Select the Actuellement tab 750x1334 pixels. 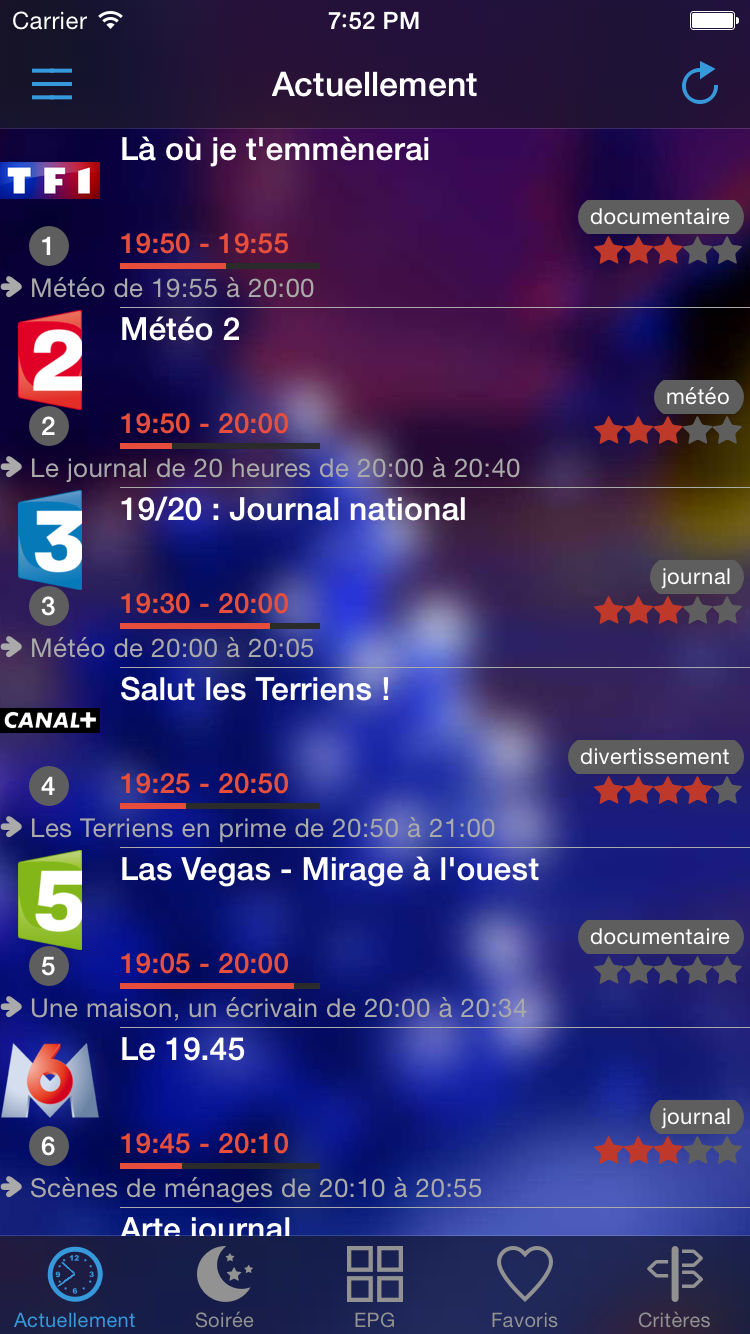pos(75,1286)
